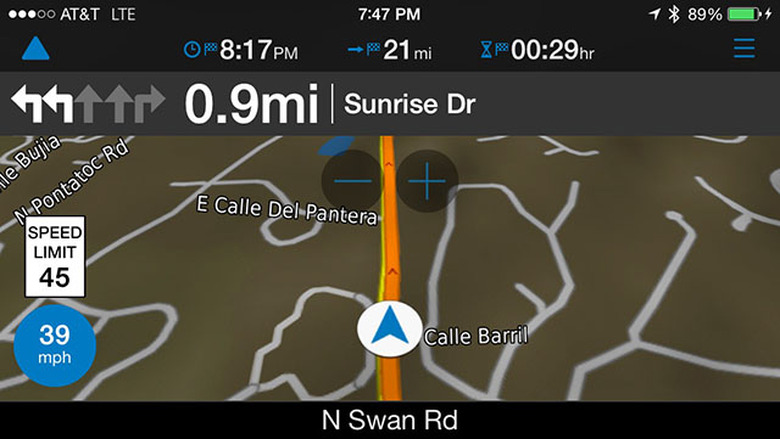Viewport: 780px width, 439px height.
Task: Tap the 21 mi distance remaining
Action: click(x=393, y=49)
